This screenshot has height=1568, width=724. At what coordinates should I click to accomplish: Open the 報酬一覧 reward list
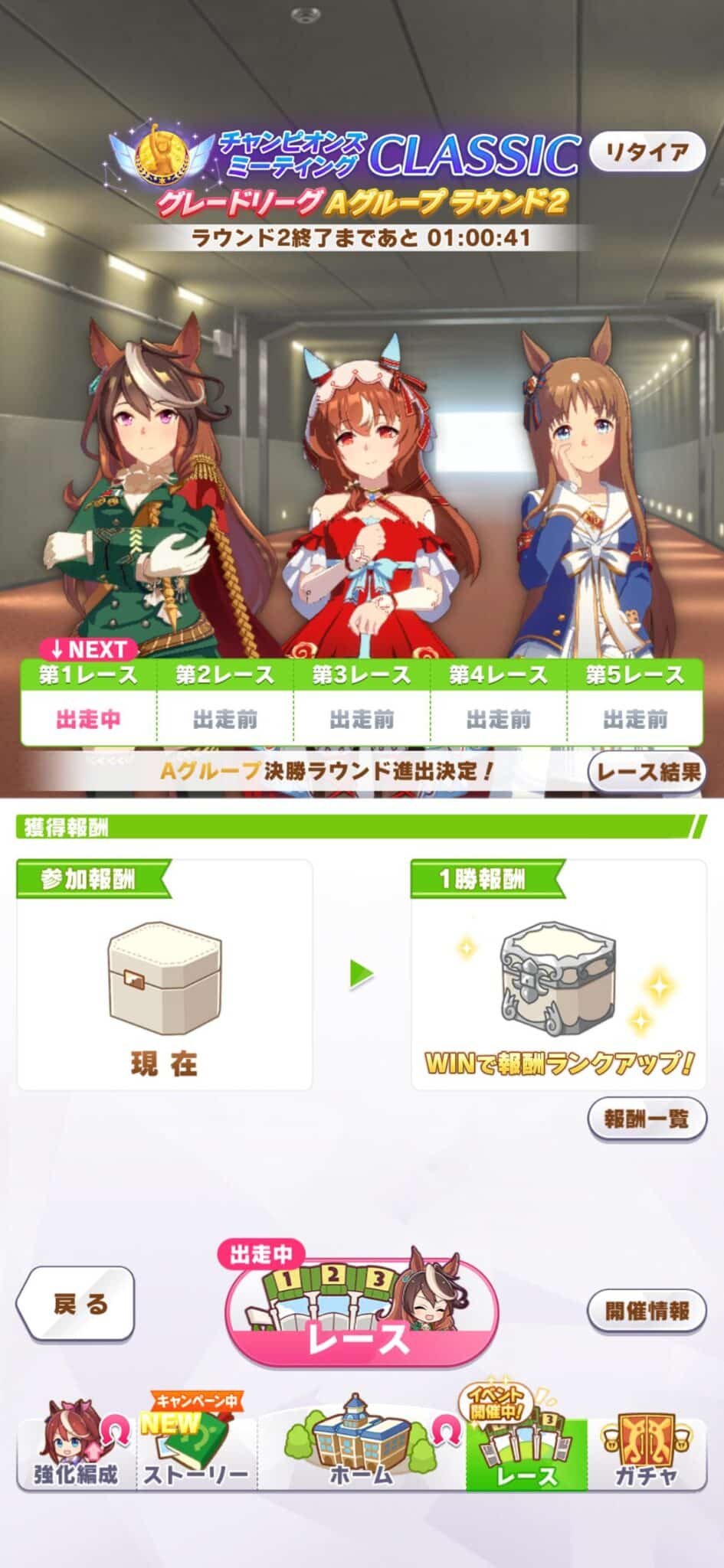tap(646, 1119)
